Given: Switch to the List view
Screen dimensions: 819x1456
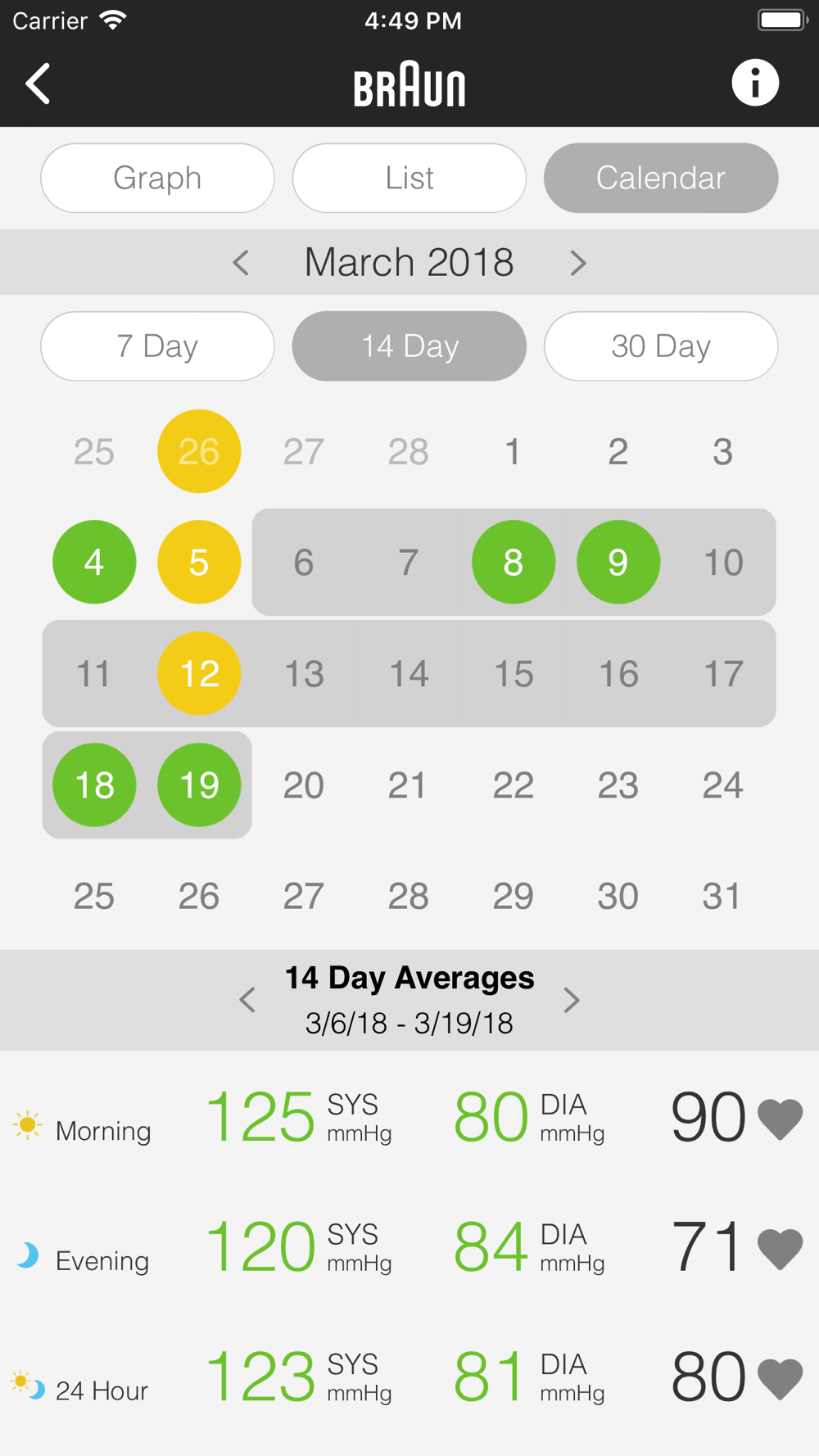Looking at the screenshot, I should click(x=409, y=178).
